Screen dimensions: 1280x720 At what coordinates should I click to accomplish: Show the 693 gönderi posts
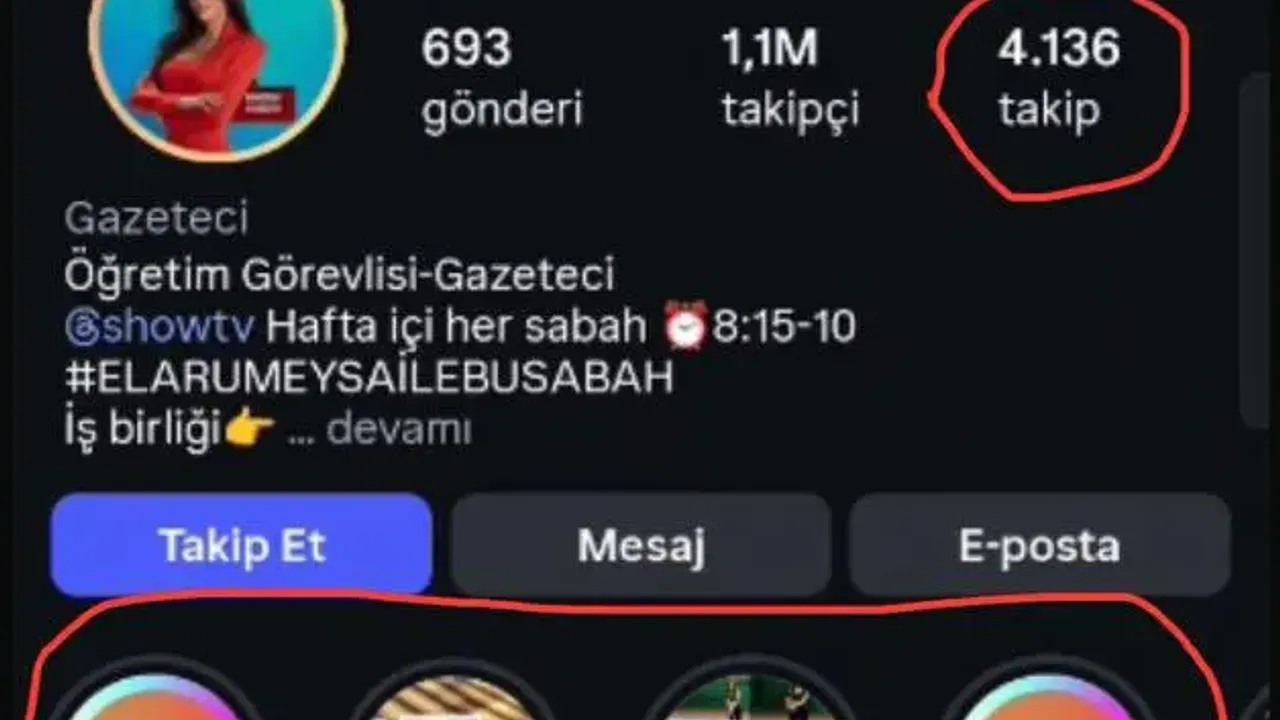coord(501,78)
